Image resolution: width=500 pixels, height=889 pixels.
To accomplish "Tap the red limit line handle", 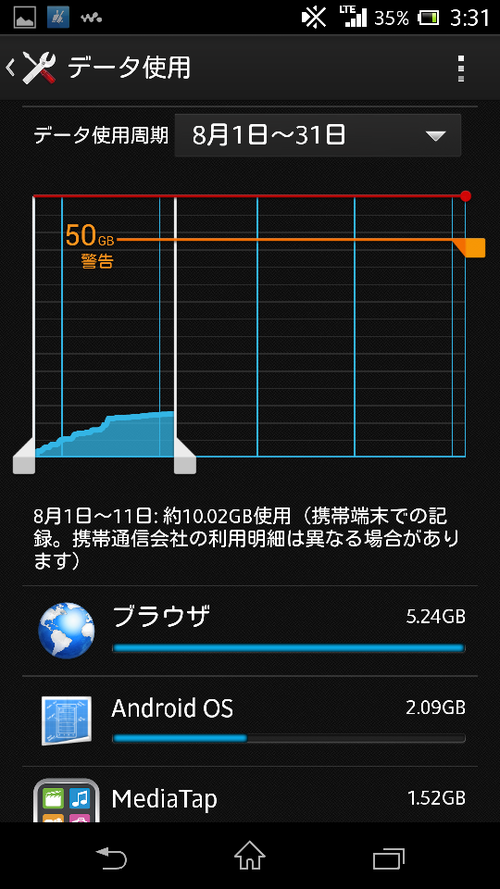I will tap(465, 196).
